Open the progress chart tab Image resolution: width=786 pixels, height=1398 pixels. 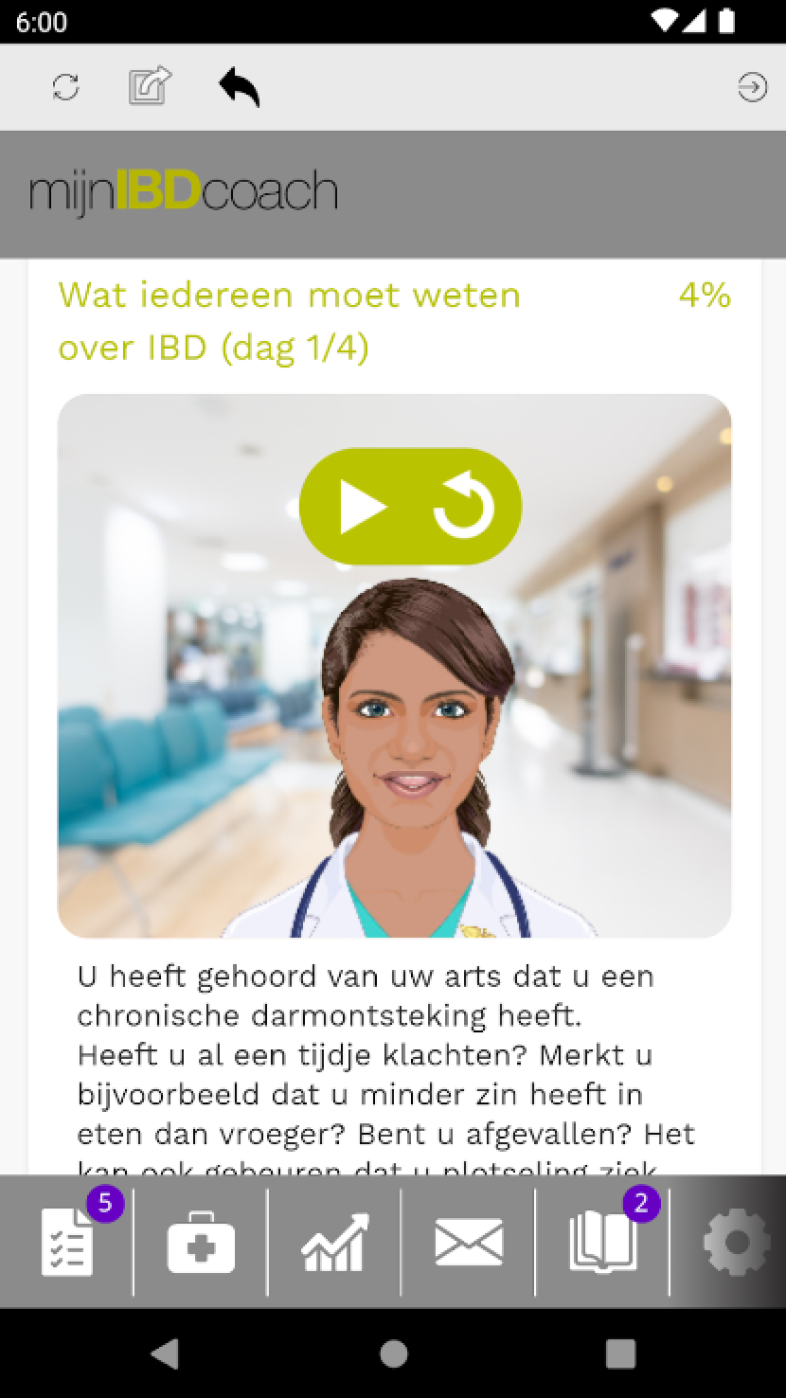tap(335, 1242)
